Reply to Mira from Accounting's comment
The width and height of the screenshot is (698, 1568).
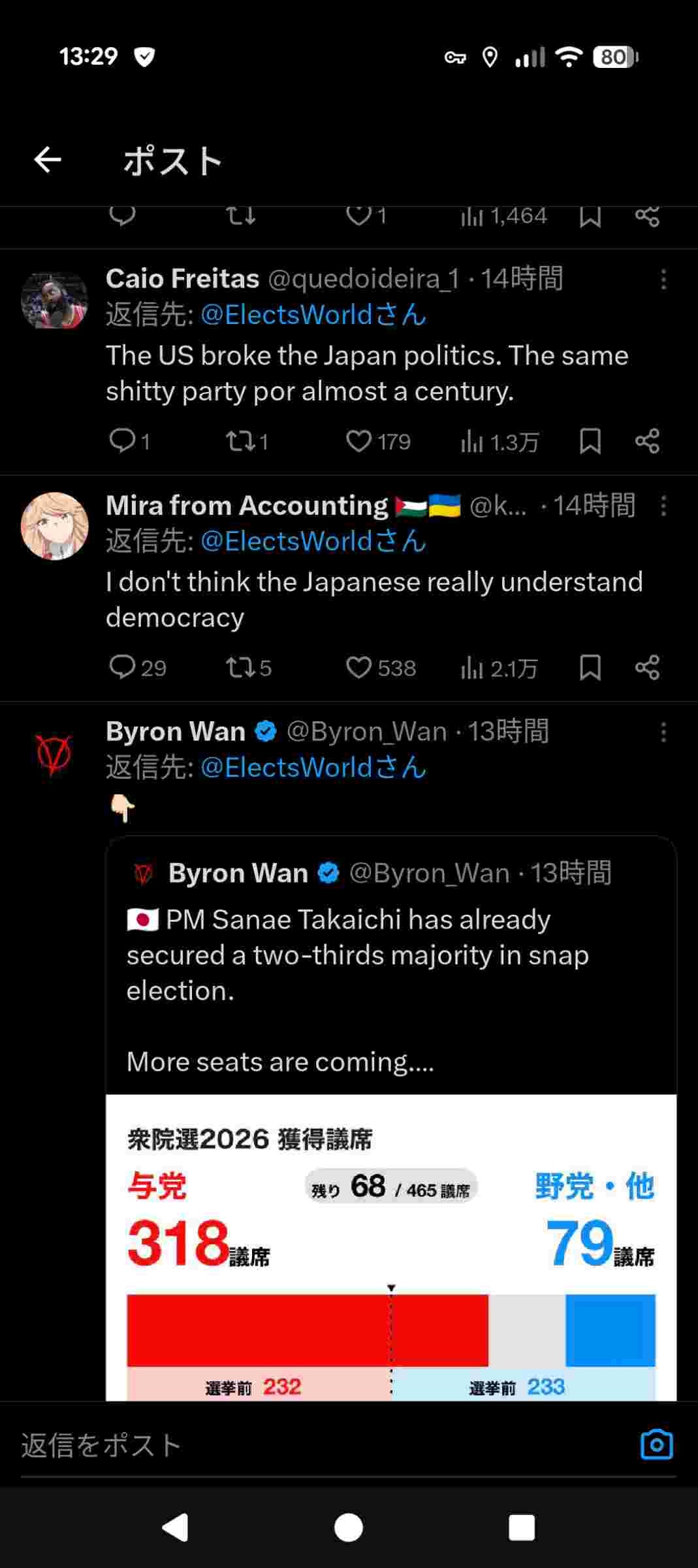tap(122, 668)
